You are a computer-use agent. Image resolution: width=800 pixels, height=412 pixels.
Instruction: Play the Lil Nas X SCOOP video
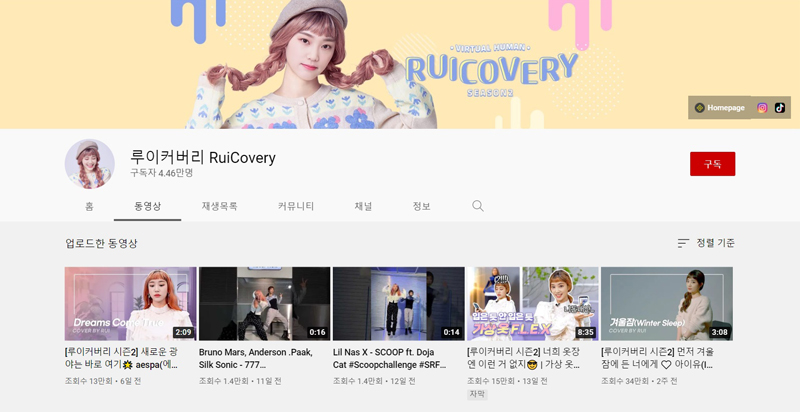tap(398, 304)
